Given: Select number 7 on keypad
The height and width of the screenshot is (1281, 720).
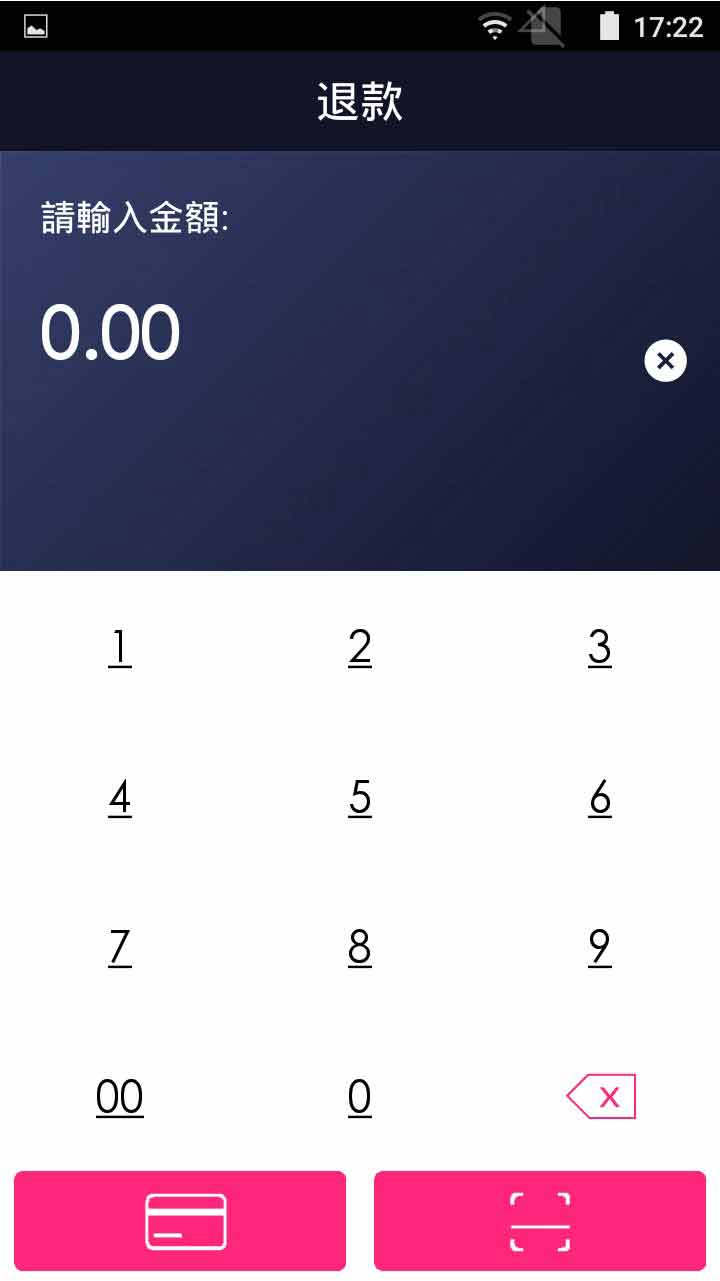Looking at the screenshot, I should click(120, 946).
